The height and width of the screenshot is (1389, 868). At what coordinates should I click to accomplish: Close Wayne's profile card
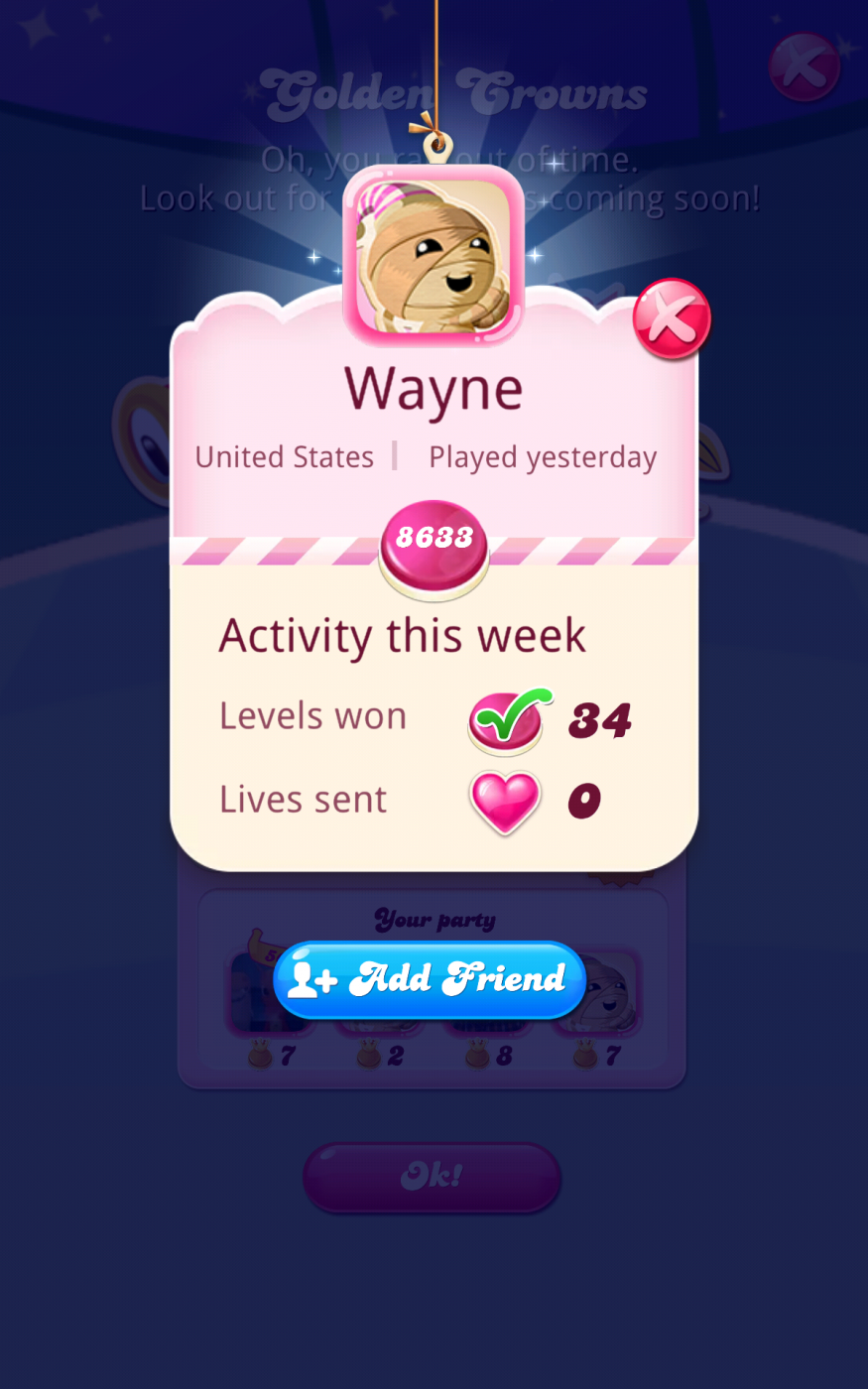[672, 318]
